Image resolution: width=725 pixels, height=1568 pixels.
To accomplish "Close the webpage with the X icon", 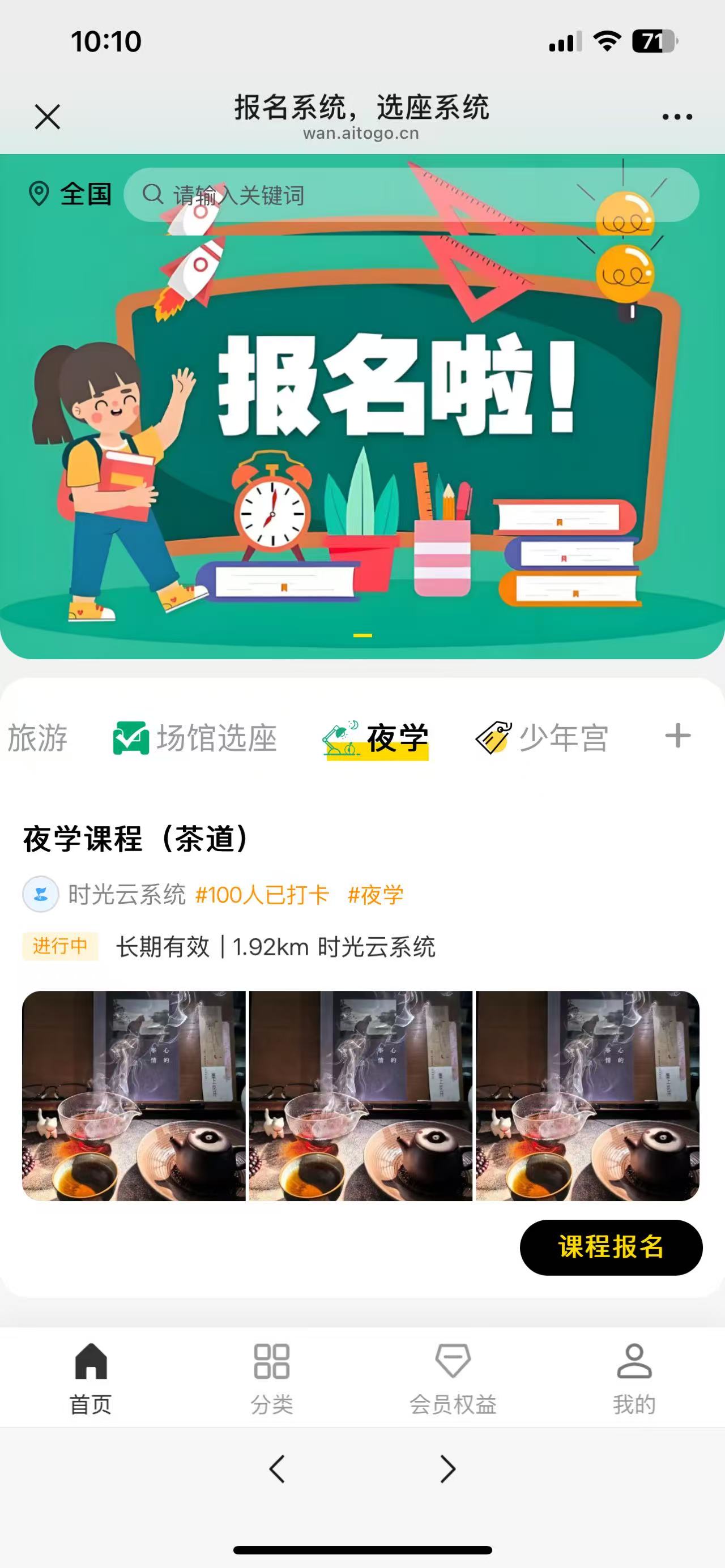I will (x=48, y=117).
